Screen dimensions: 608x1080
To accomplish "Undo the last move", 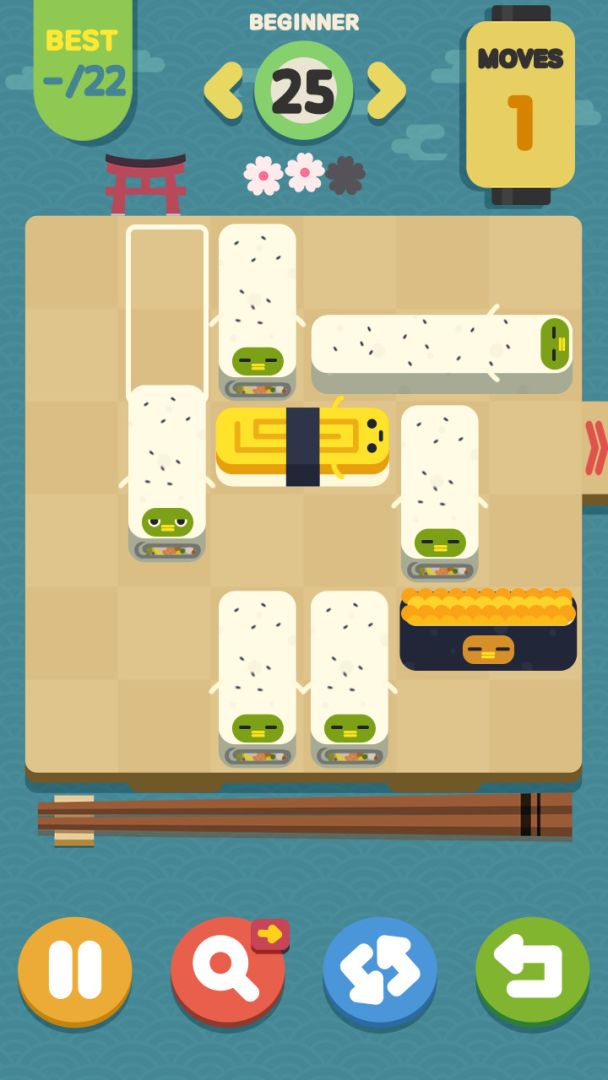I will point(532,970).
